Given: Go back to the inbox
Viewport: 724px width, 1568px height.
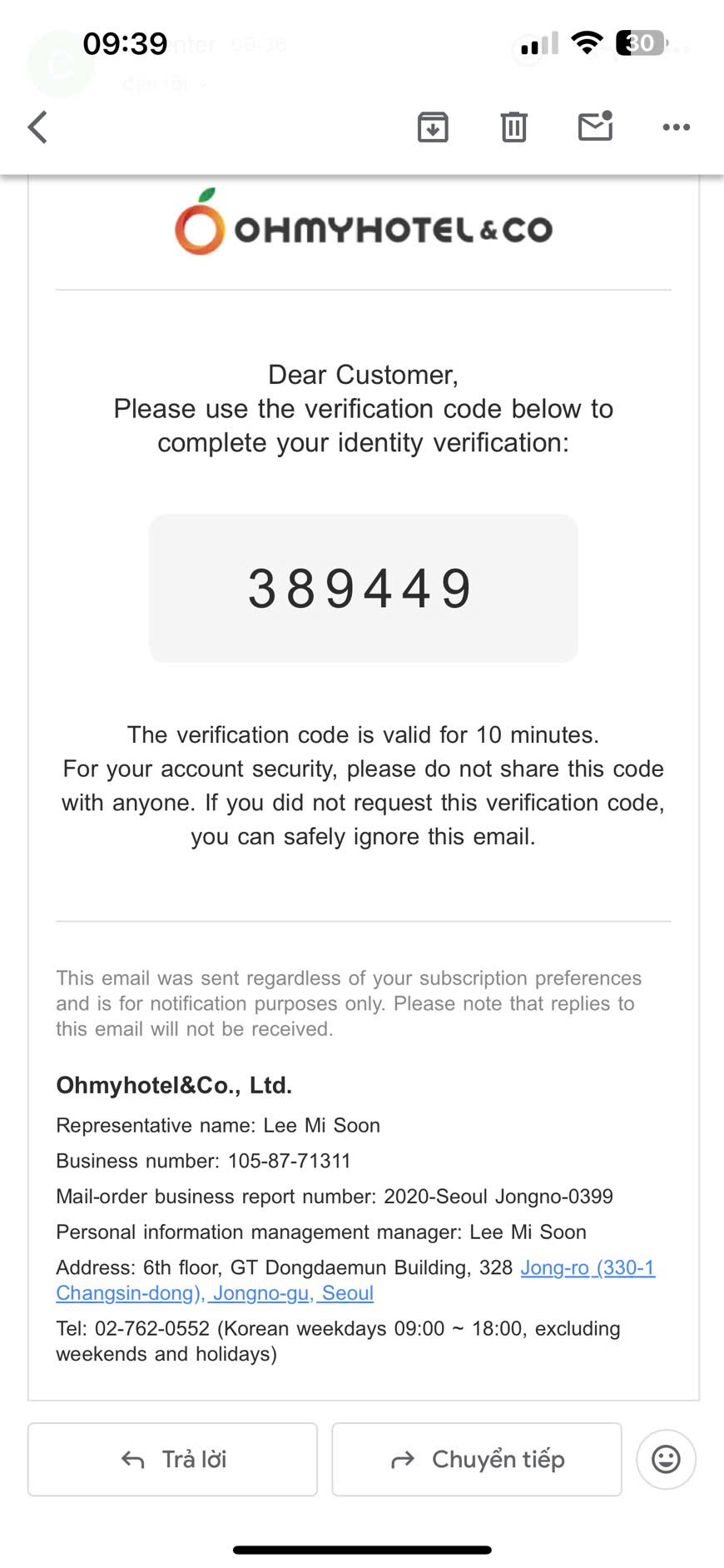Looking at the screenshot, I should tap(37, 127).
